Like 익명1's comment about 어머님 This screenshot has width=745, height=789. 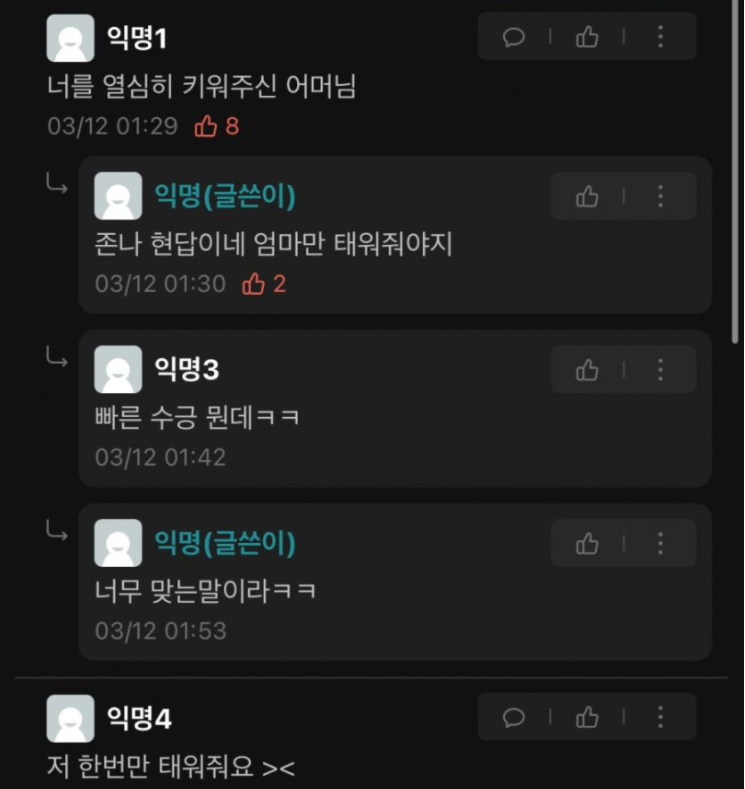pos(587,37)
